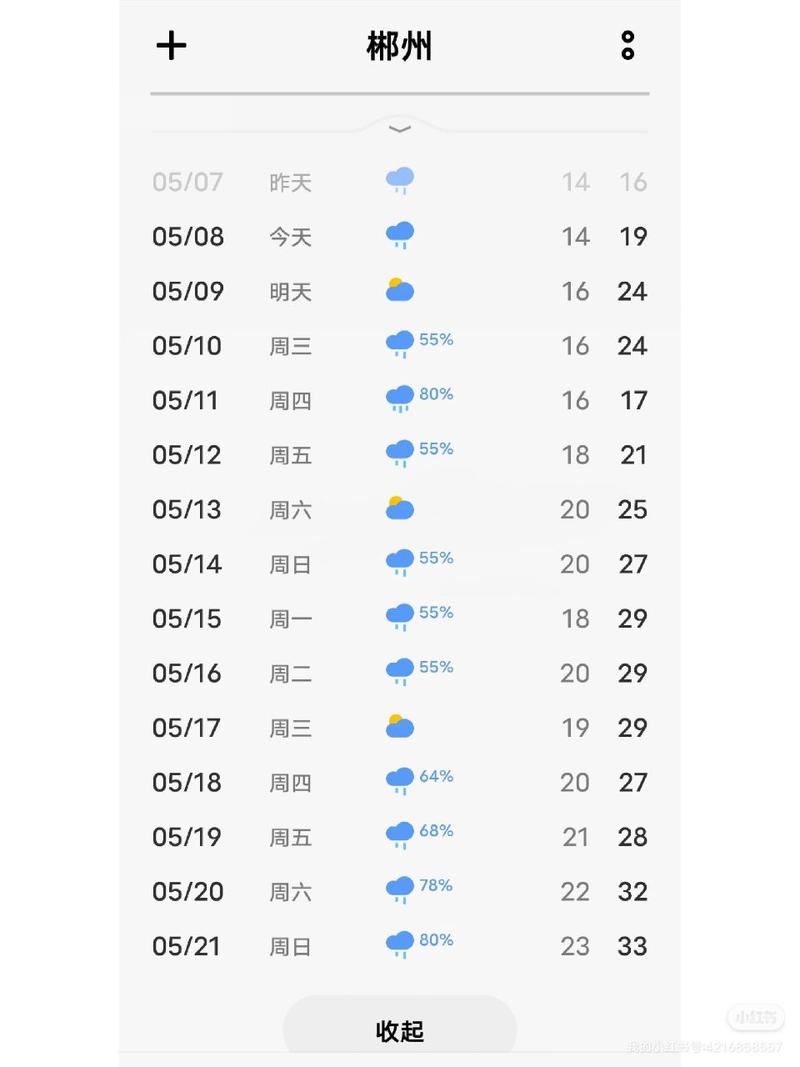
Task: Click the partly cloudy icon for 明天 05/09
Action: (399, 287)
